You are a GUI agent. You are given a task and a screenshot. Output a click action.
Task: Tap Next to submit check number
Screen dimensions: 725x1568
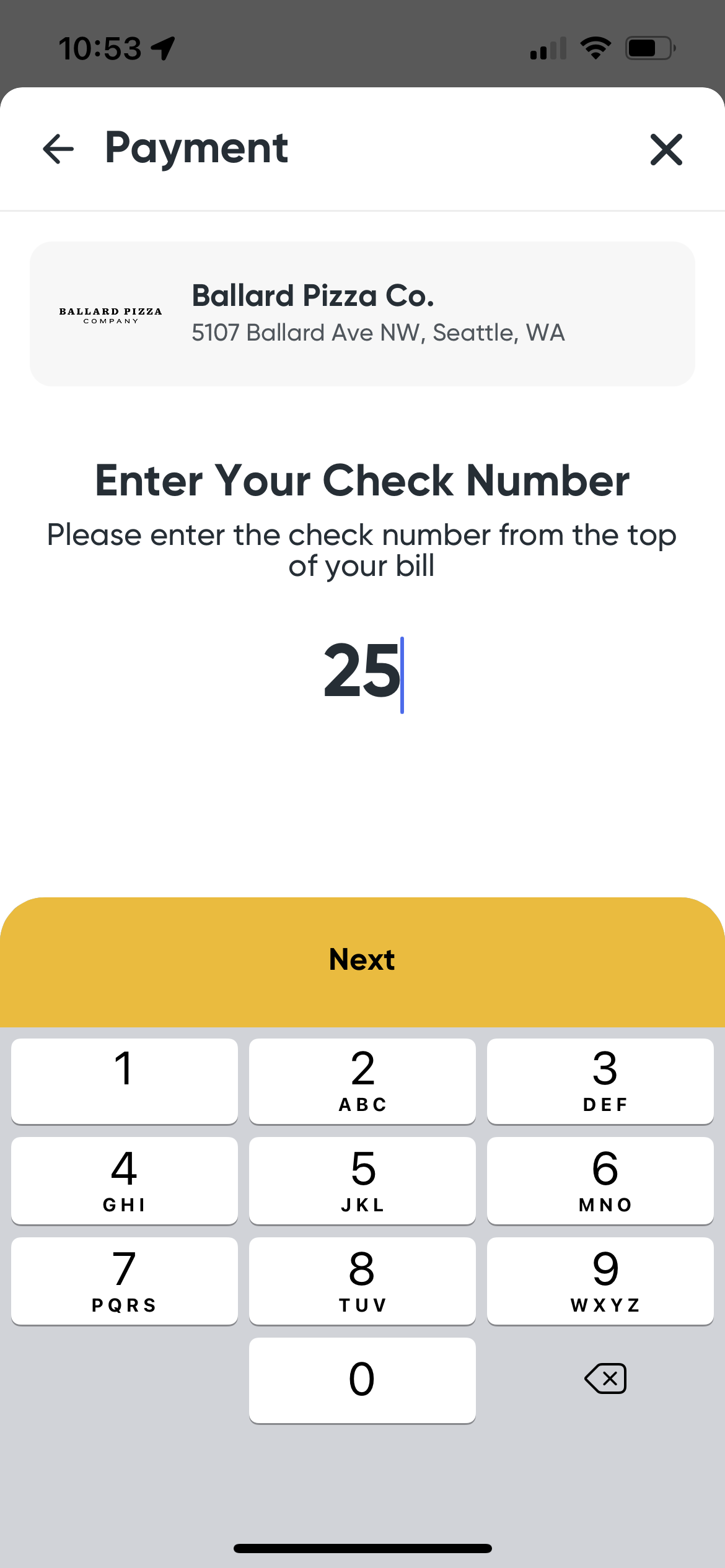(x=362, y=960)
